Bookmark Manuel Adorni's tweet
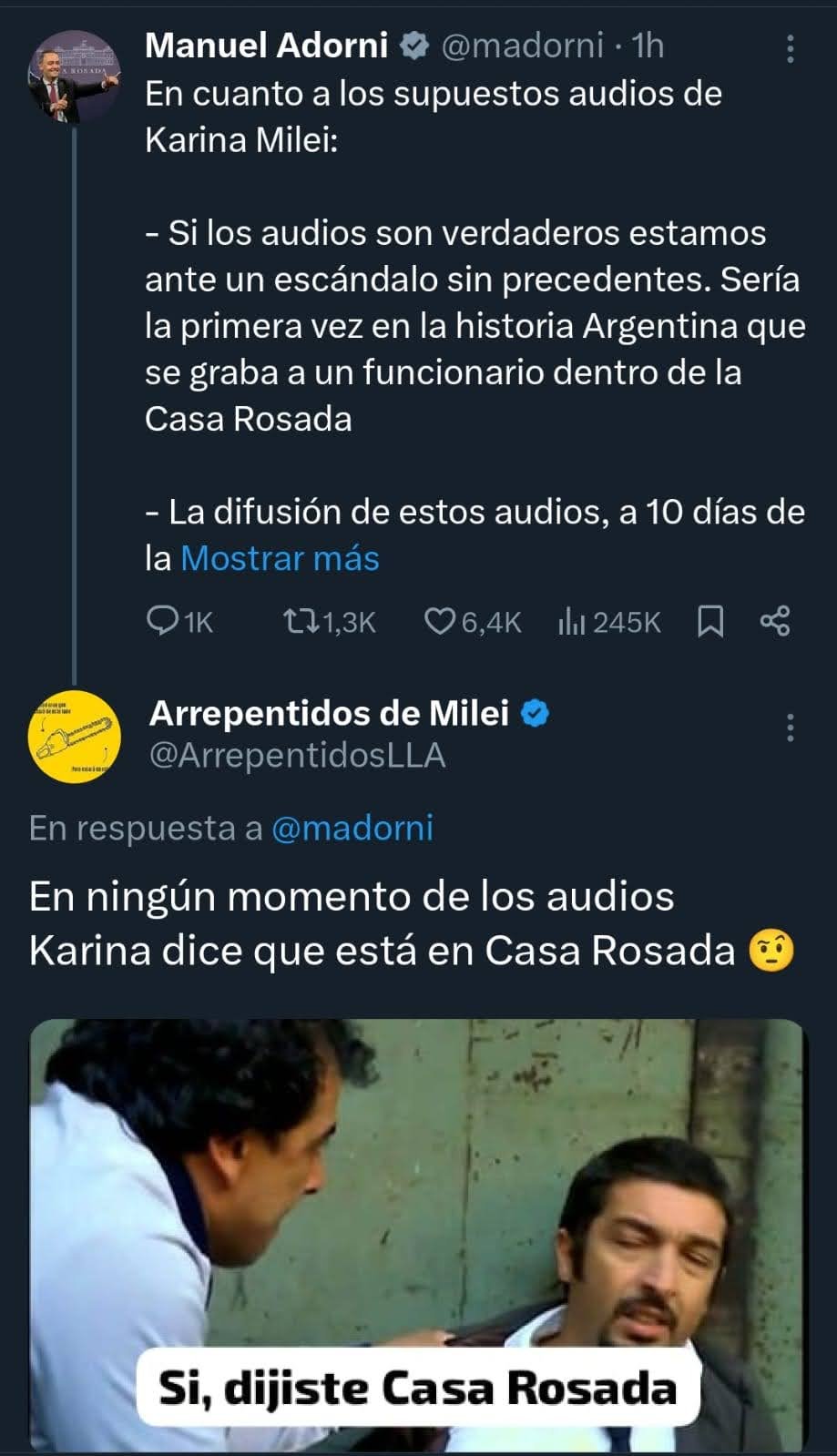 pos(709,621)
